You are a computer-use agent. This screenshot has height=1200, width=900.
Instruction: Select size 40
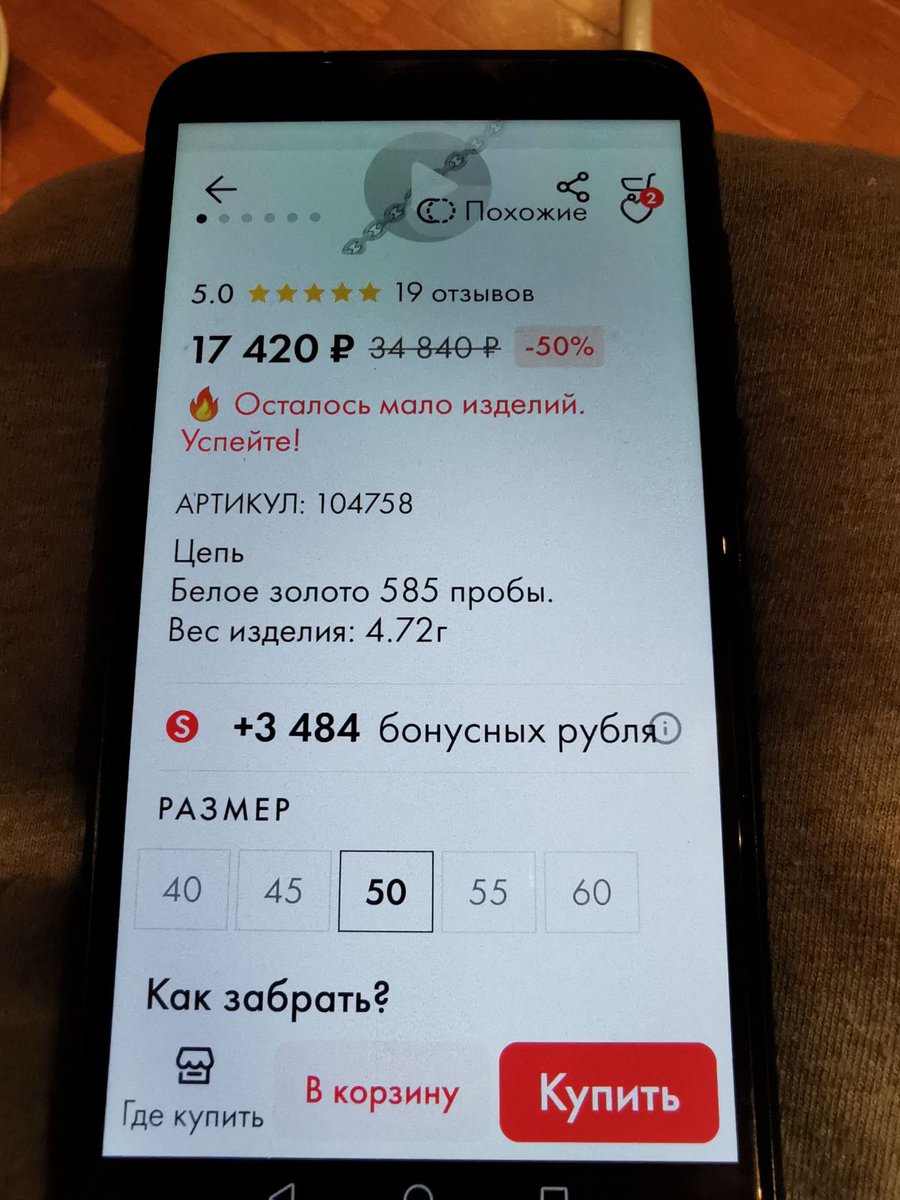(182, 890)
